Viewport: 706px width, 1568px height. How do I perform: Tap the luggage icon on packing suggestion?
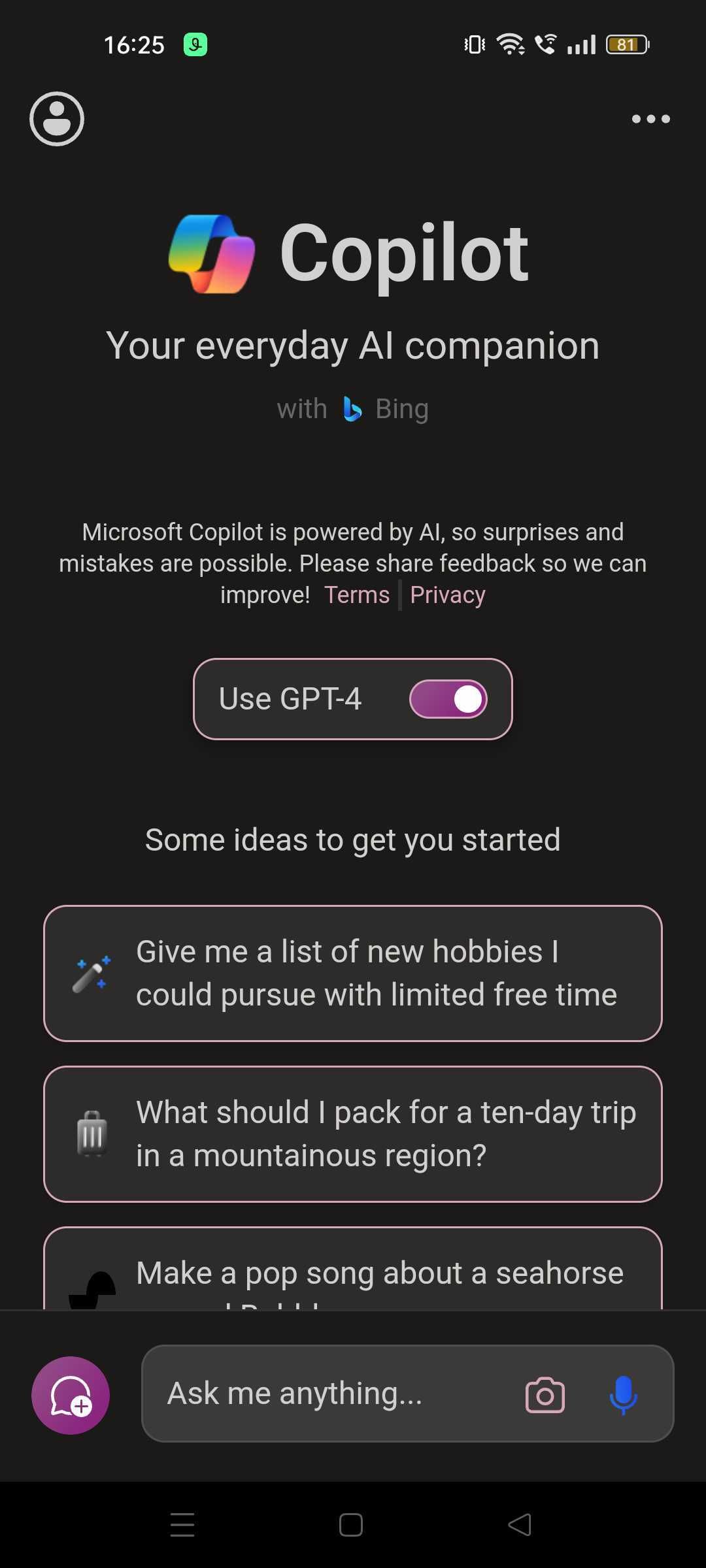point(92,1132)
